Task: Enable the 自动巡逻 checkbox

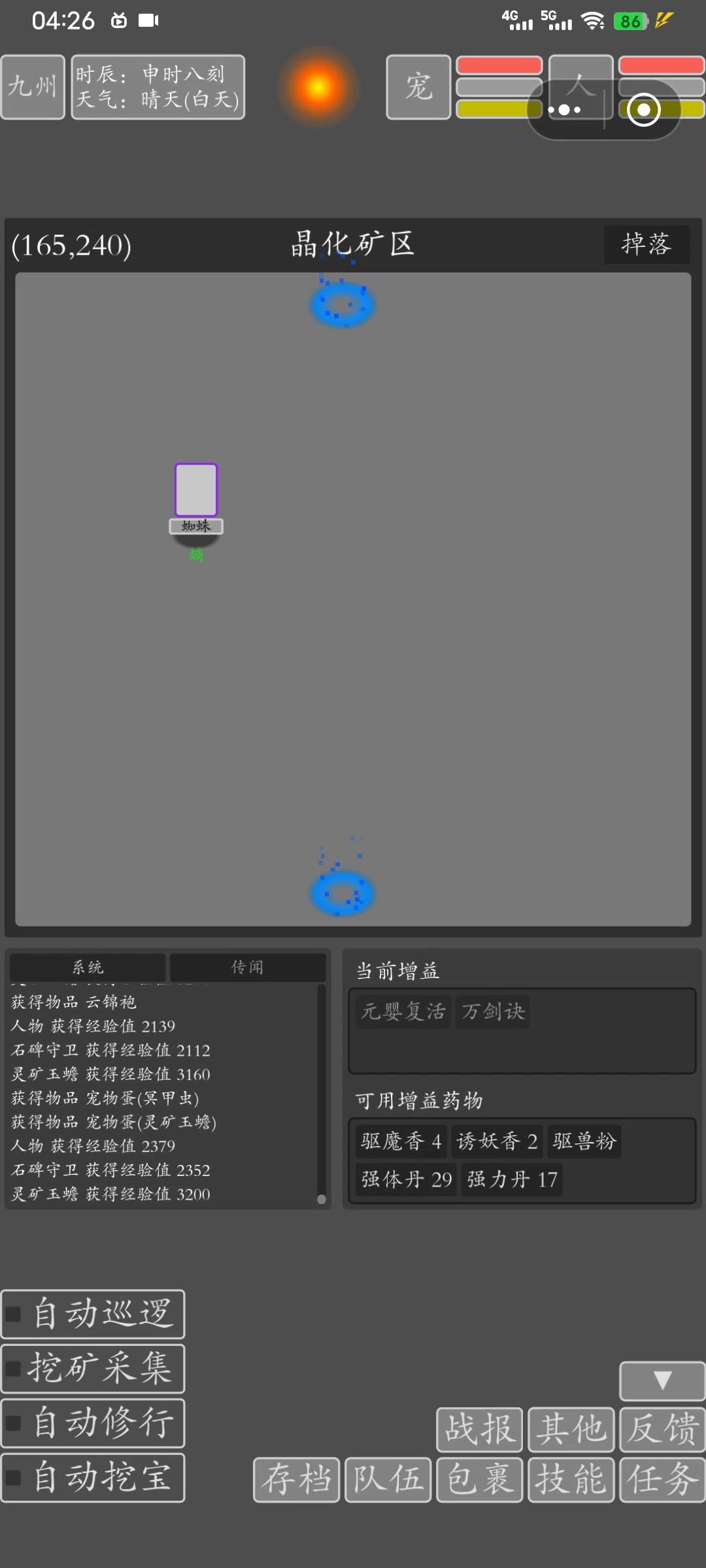Action: point(14,1314)
